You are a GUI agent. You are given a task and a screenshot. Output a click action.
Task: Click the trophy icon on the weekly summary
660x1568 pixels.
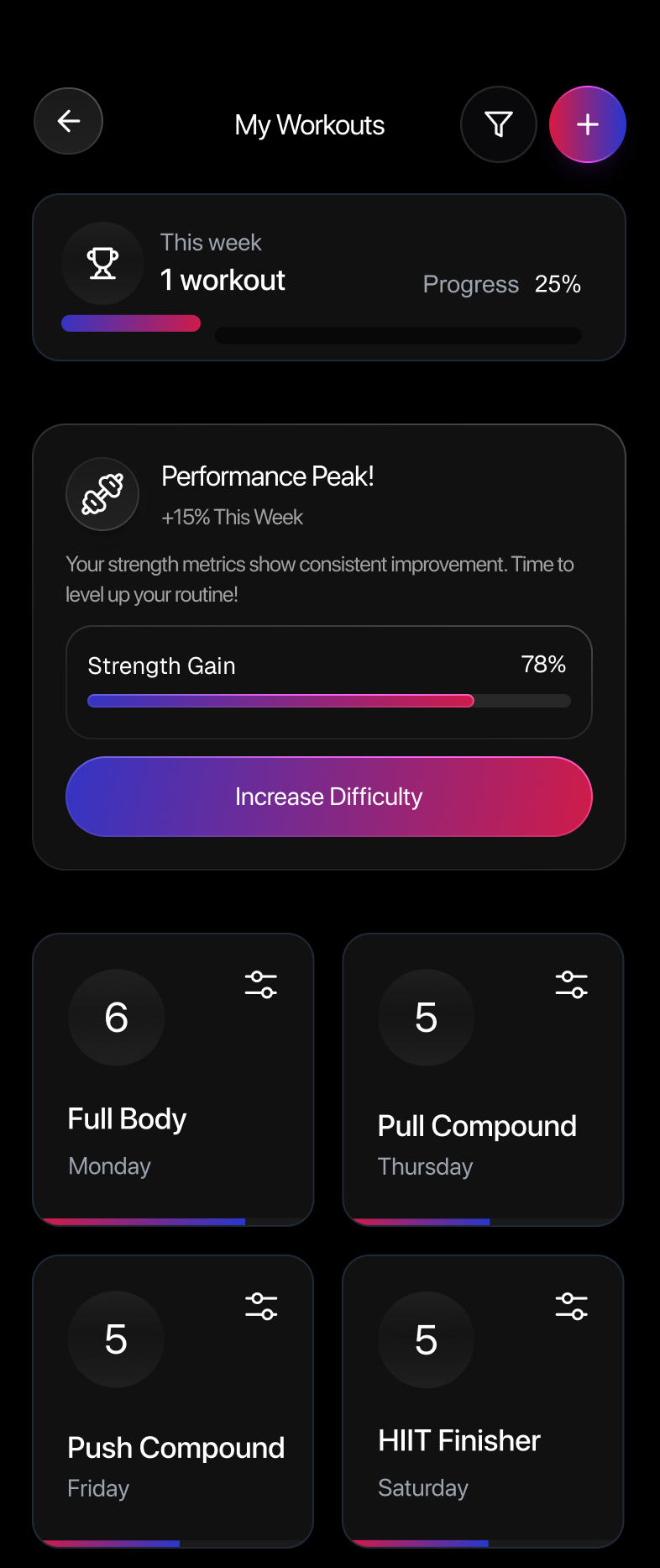[102, 263]
